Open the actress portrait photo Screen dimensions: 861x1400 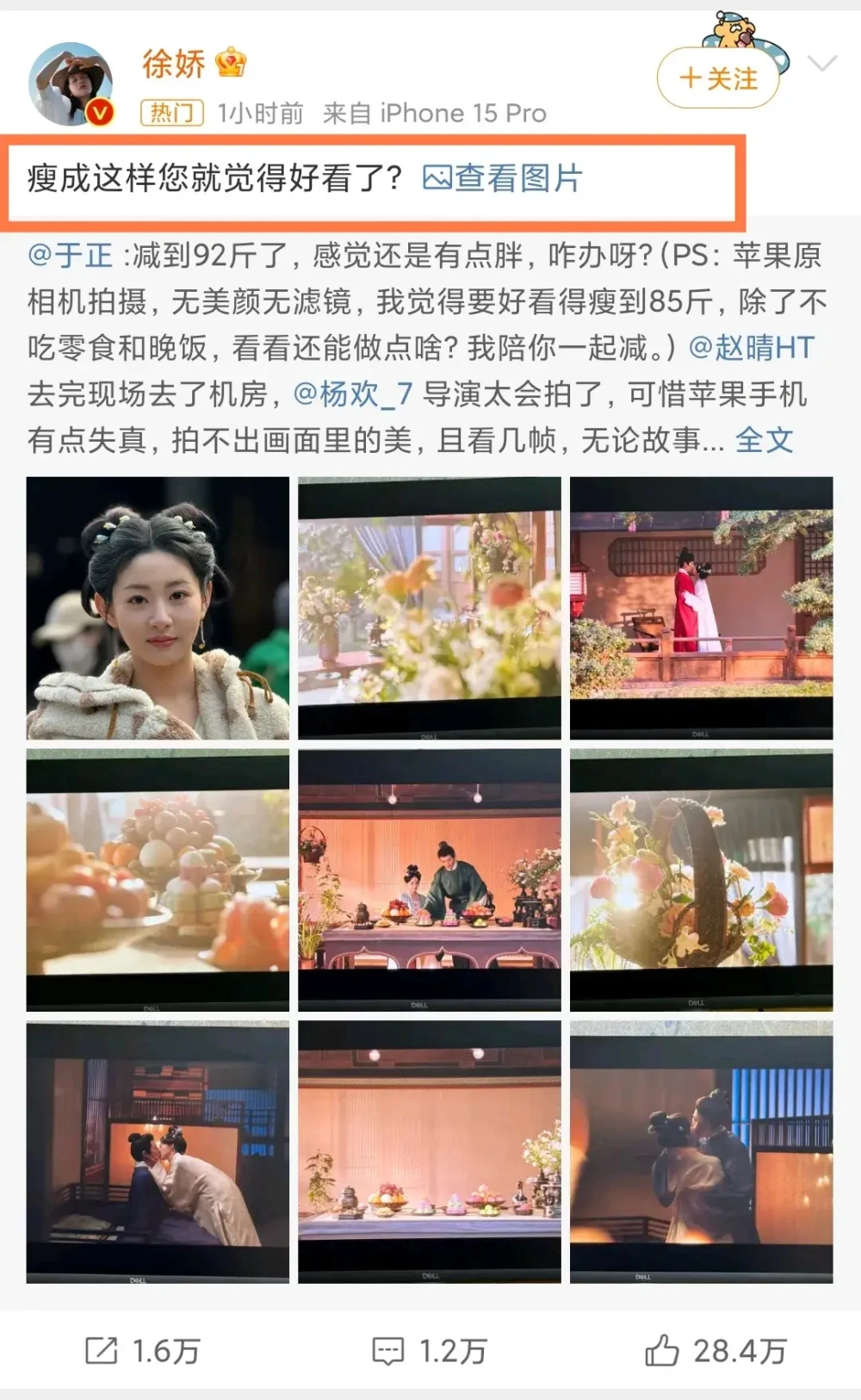coord(158,608)
